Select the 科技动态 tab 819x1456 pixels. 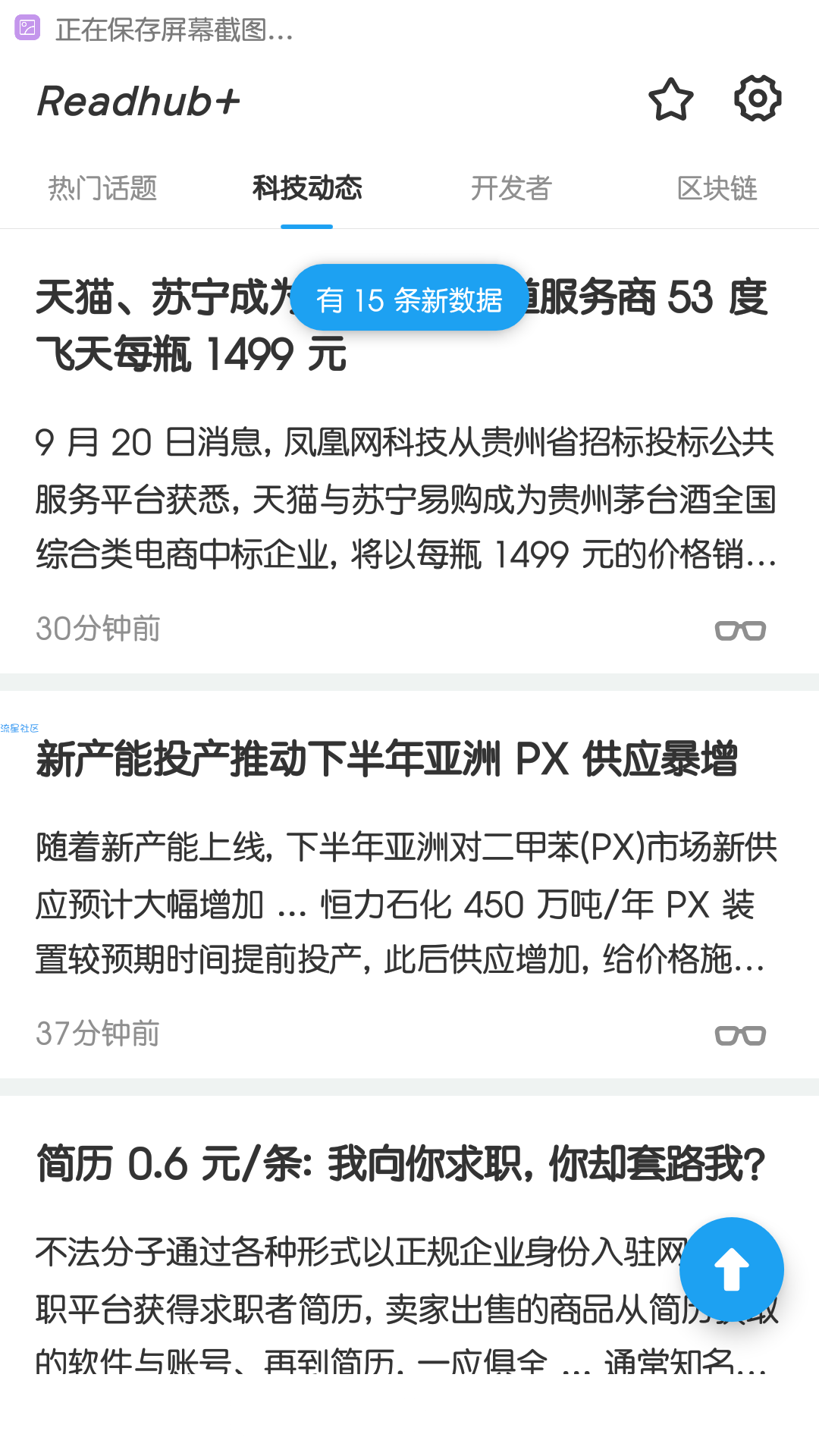click(x=307, y=188)
